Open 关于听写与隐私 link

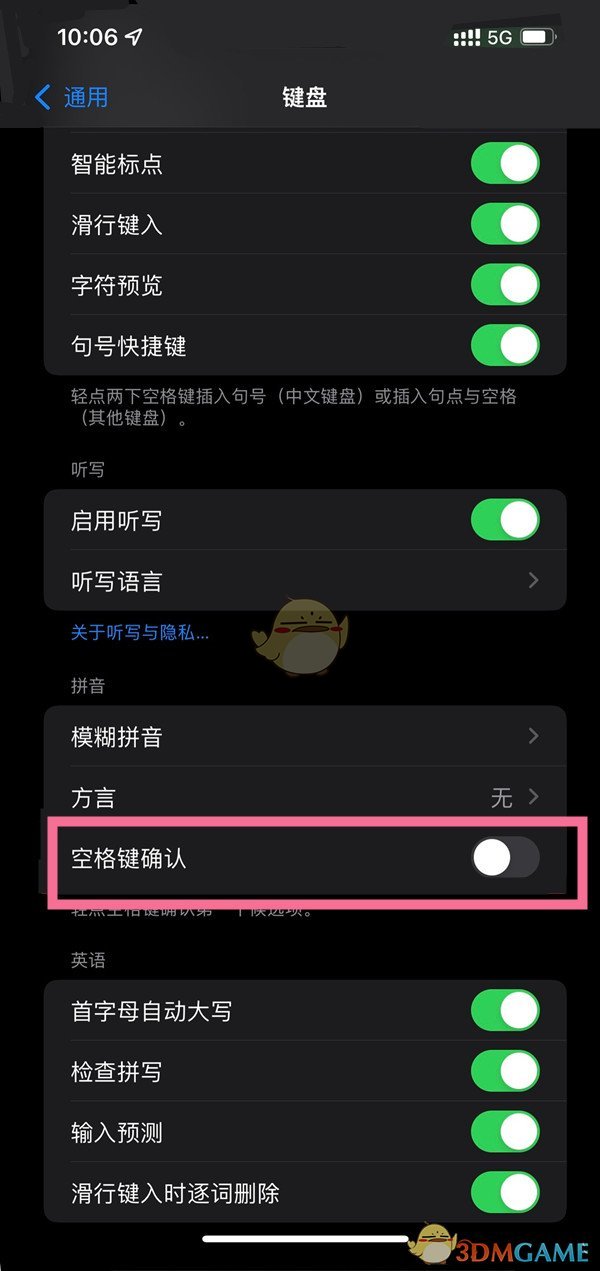[x=139, y=633]
